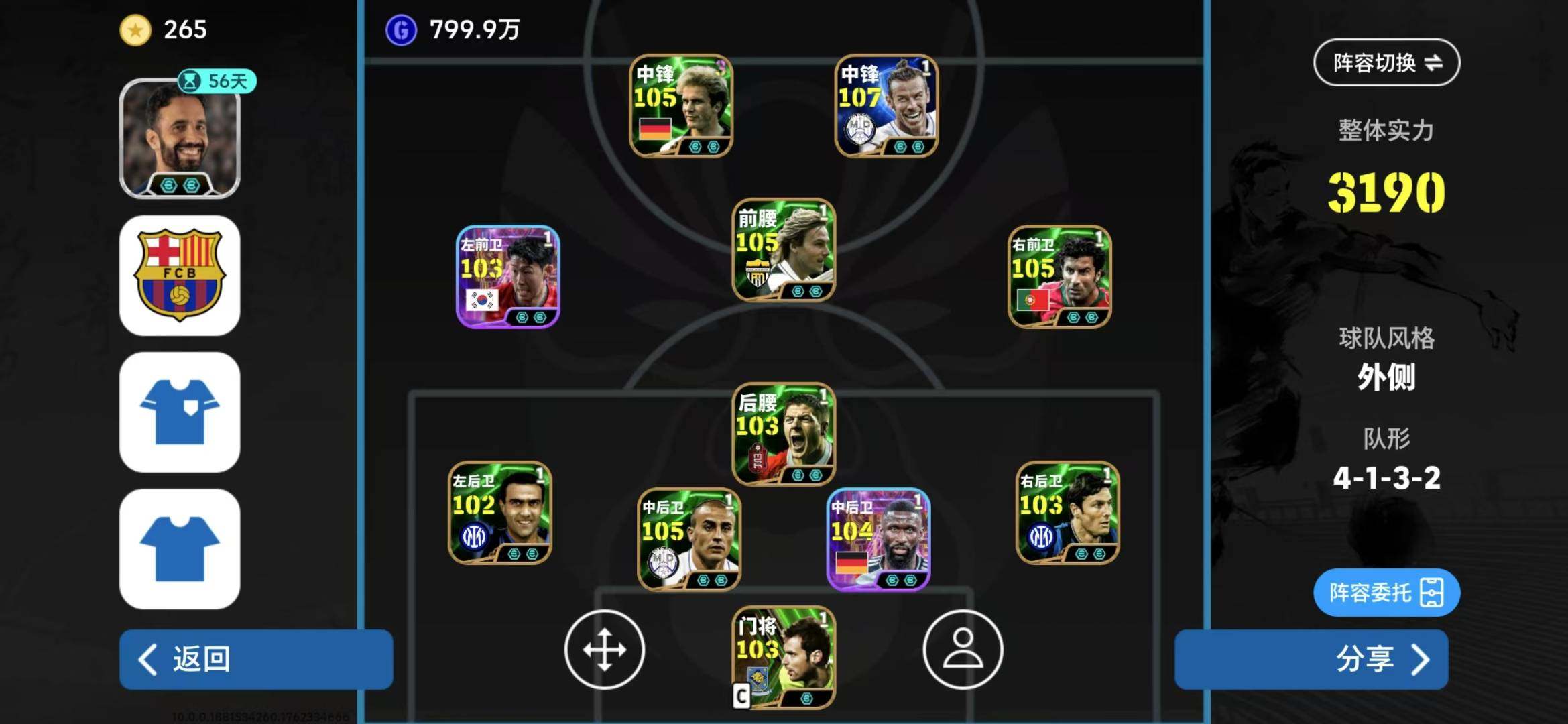
Task: Select the 后腰 103 defensive midfielder card
Action: 783,434
